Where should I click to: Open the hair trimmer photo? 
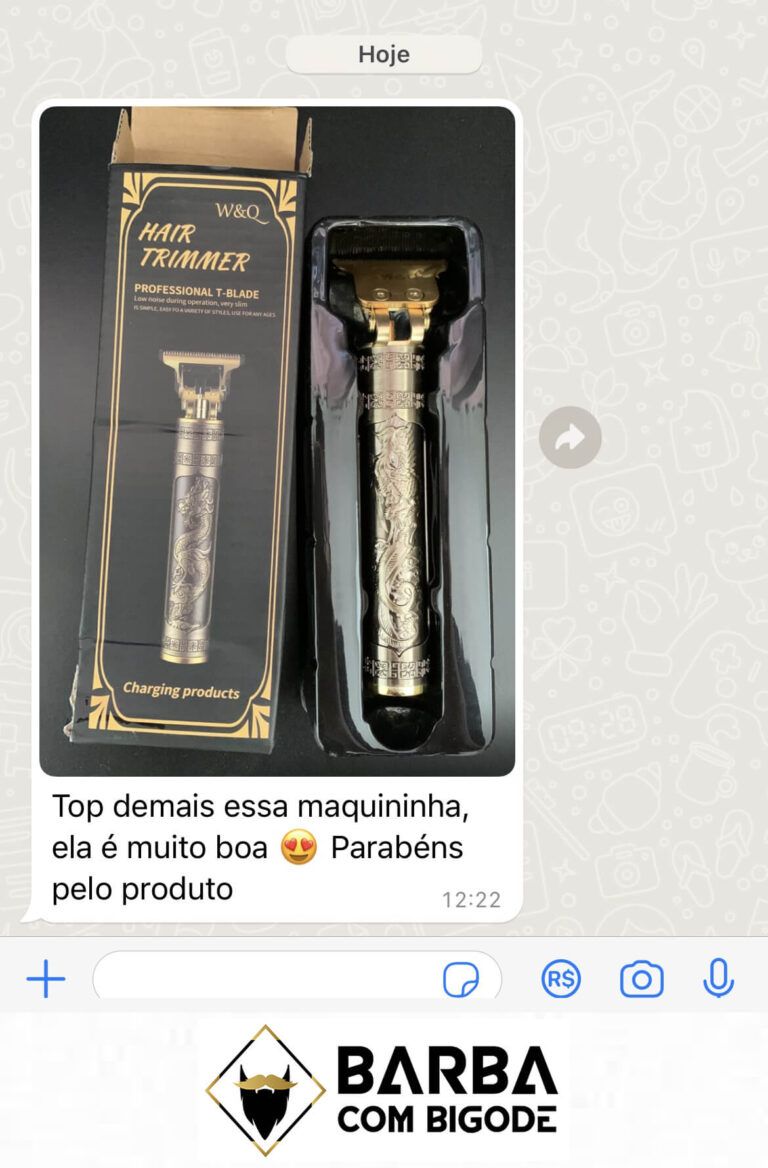tap(277, 440)
